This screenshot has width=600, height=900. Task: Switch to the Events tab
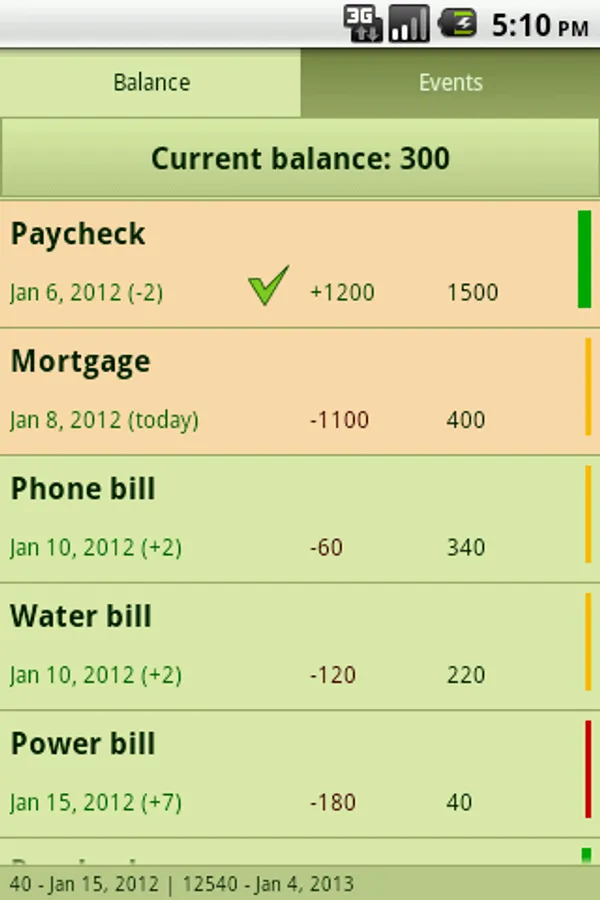pos(450,83)
